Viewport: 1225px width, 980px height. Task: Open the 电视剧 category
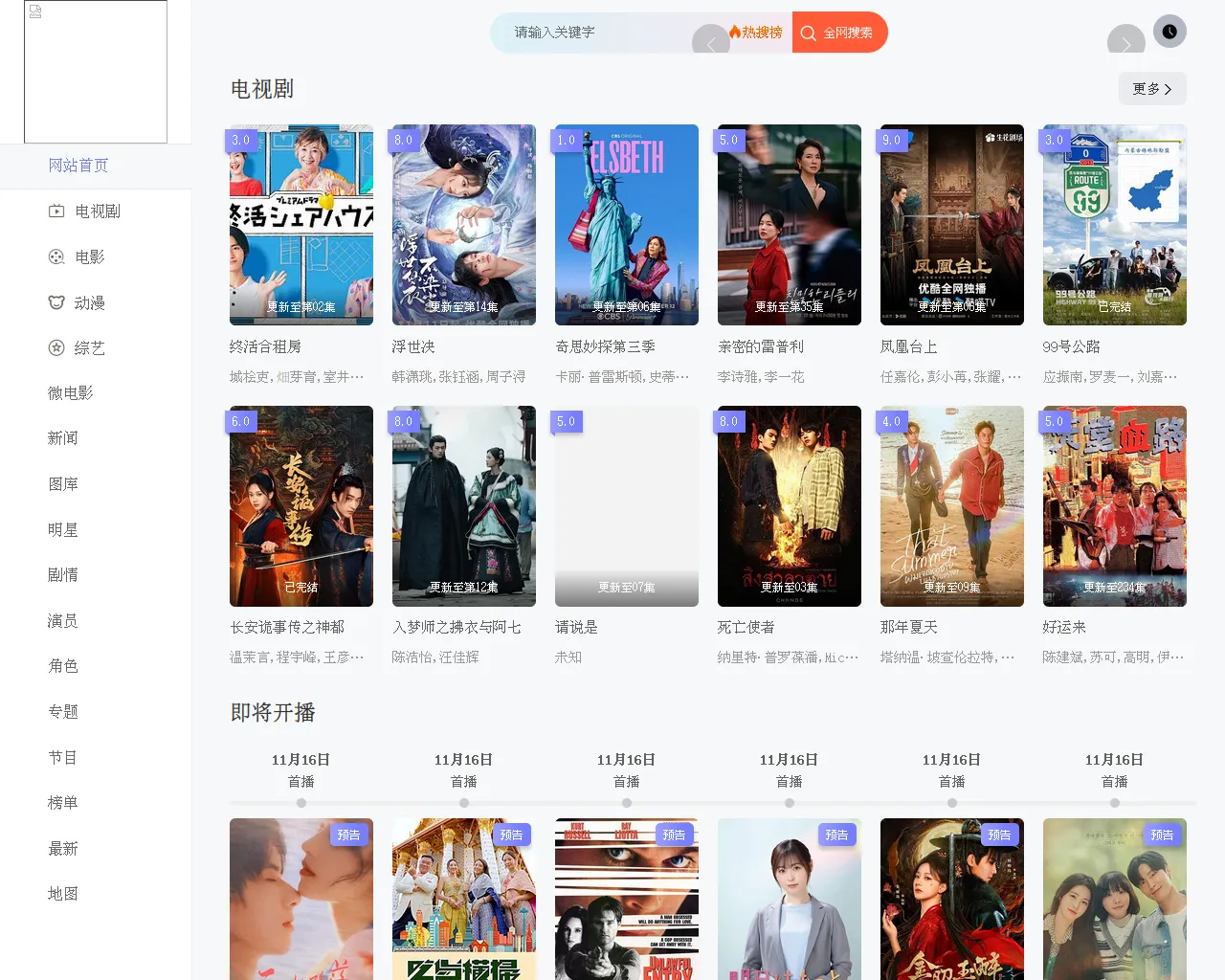coord(97,212)
